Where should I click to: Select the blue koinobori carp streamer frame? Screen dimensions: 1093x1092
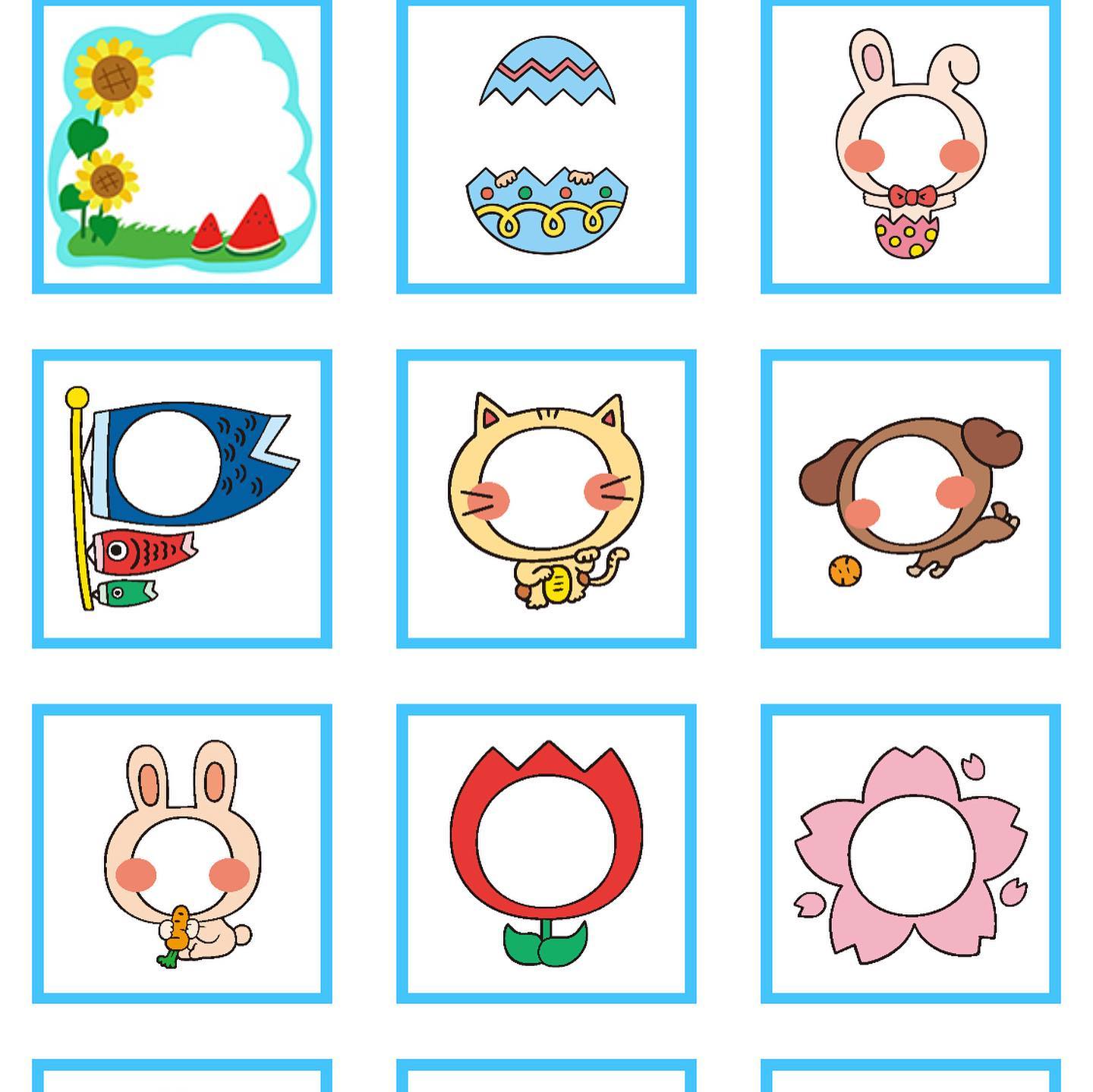(x=182, y=499)
